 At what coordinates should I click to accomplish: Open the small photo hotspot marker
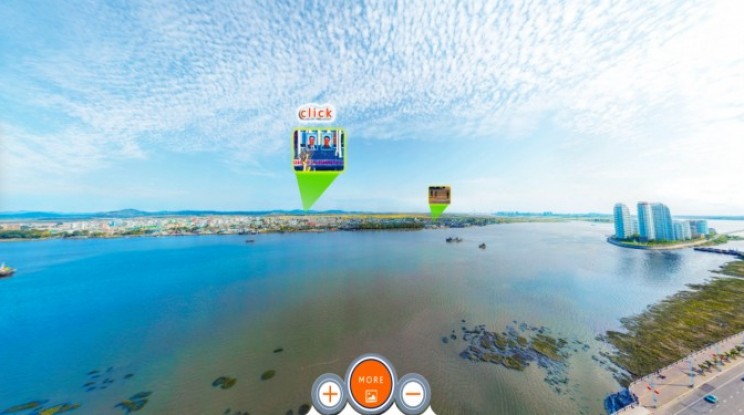pos(439,195)
